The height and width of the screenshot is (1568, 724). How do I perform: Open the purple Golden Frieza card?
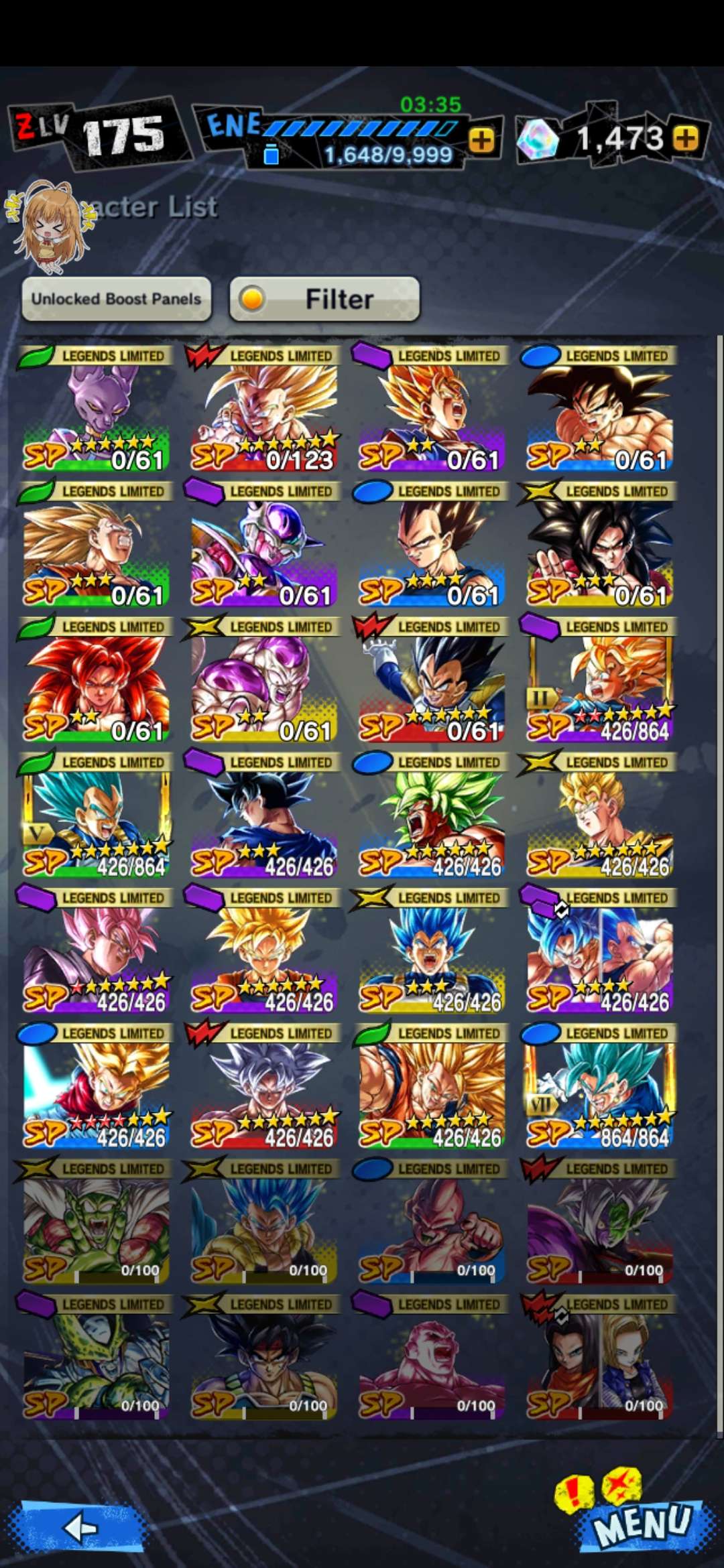point(263,681)
